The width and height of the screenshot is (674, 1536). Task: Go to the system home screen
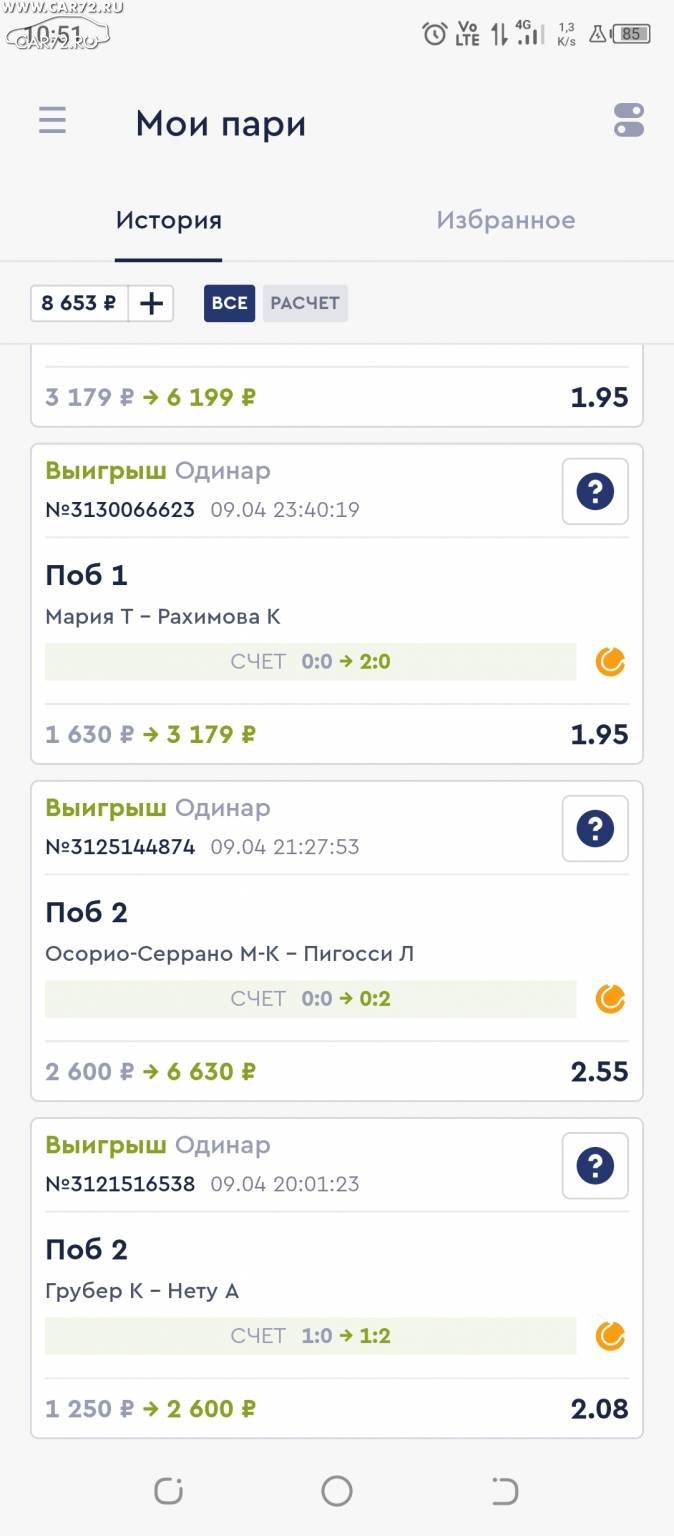click(x=337, y=1491)
